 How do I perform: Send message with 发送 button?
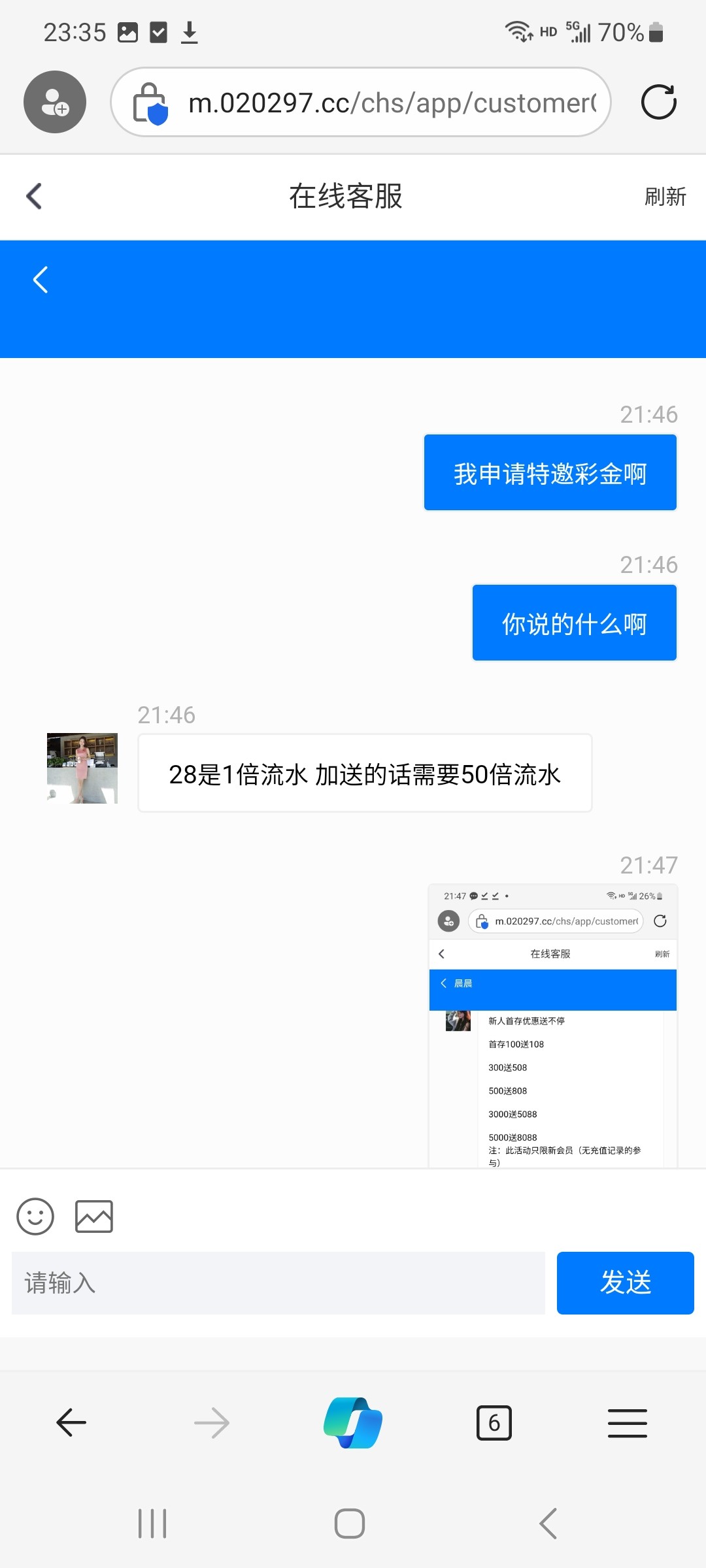[x=625, y=1283]
